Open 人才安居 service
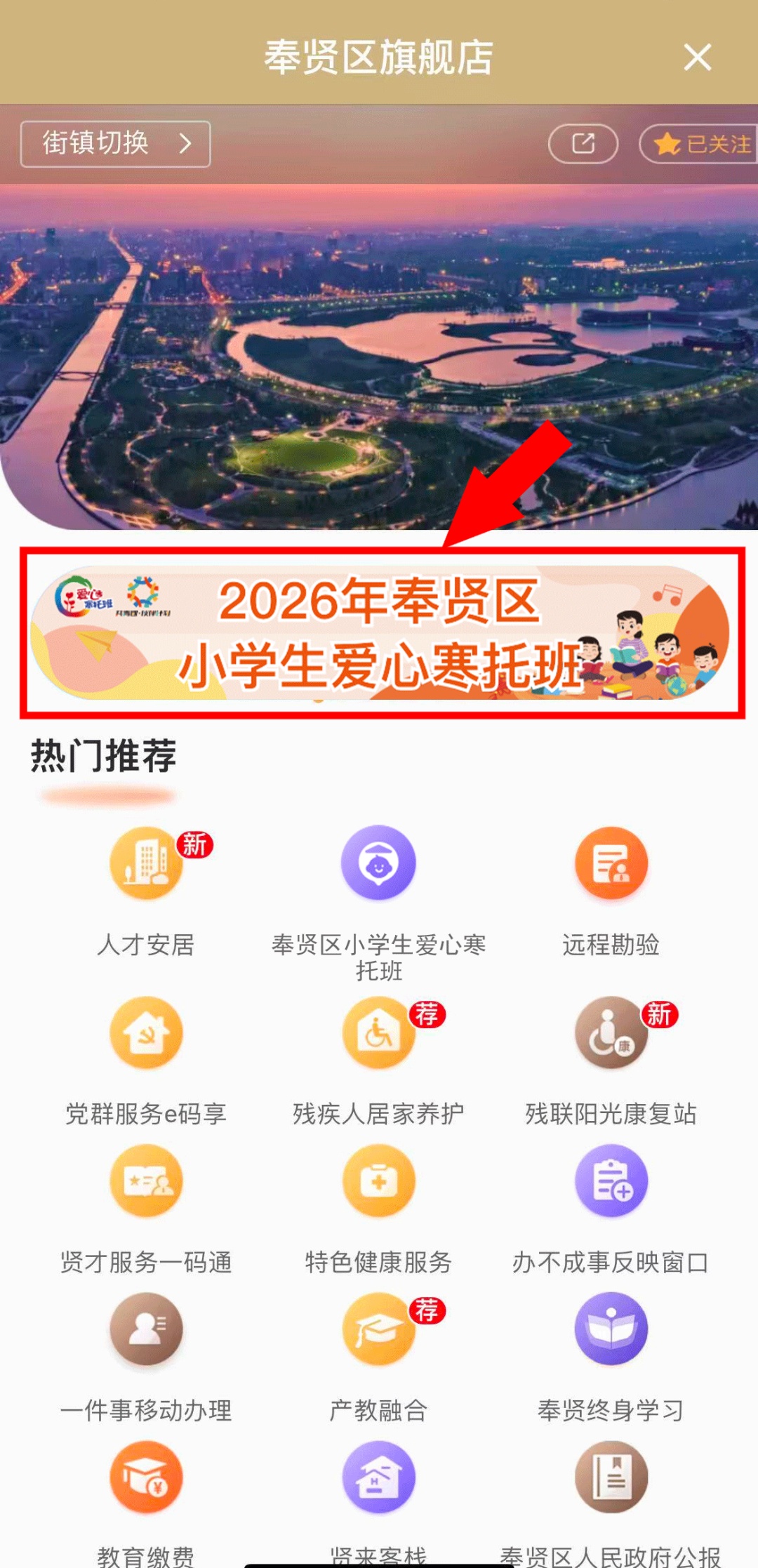Screen dimensions: 758x1568 pos(146,864)
